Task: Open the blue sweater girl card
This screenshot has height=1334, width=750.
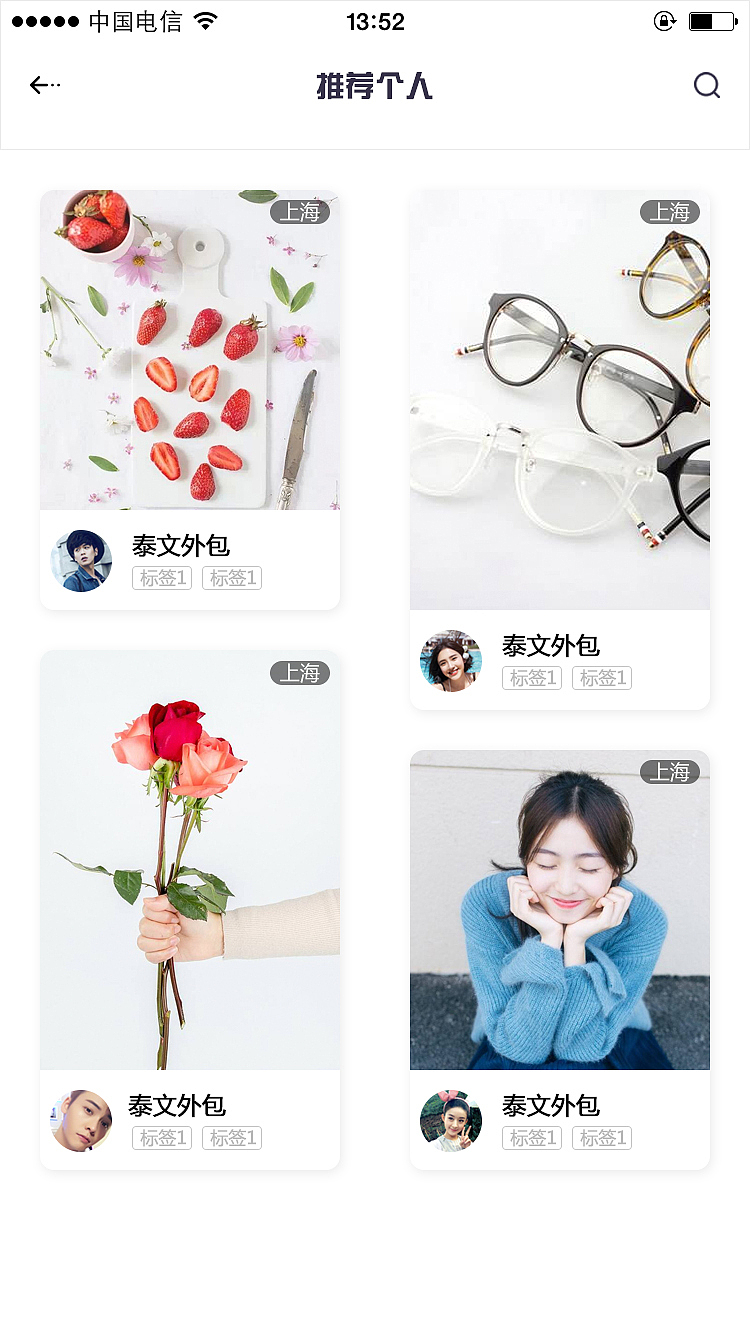Action: pyautogui.click(x=560, y=910)
